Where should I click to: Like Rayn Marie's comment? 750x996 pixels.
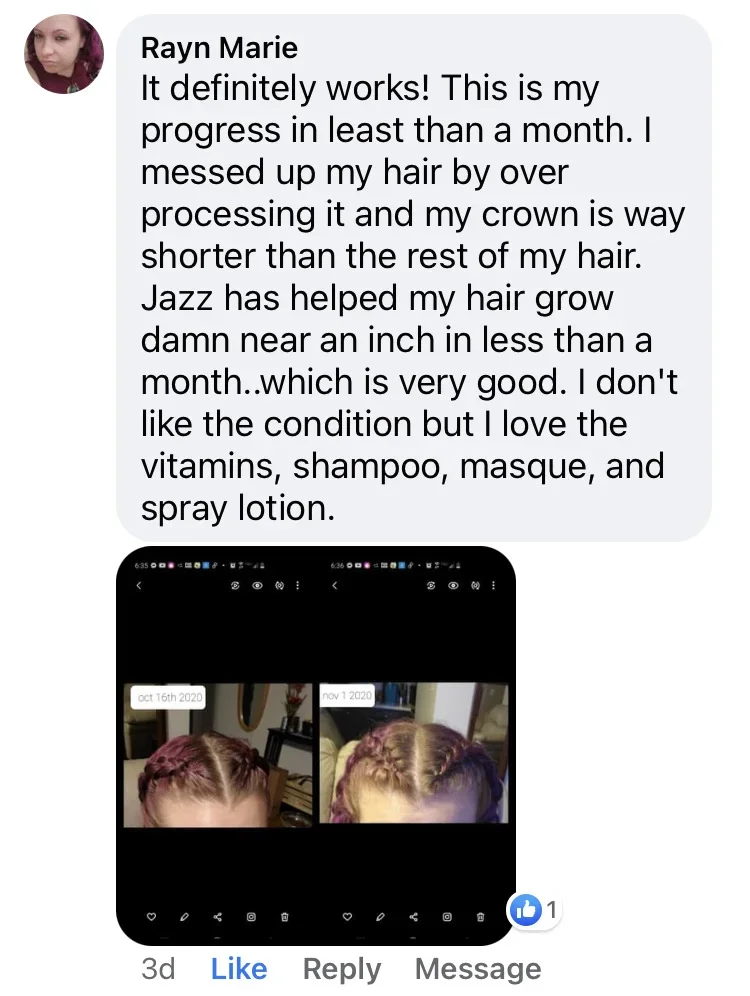pyautogui.click(x=239, y=968)
